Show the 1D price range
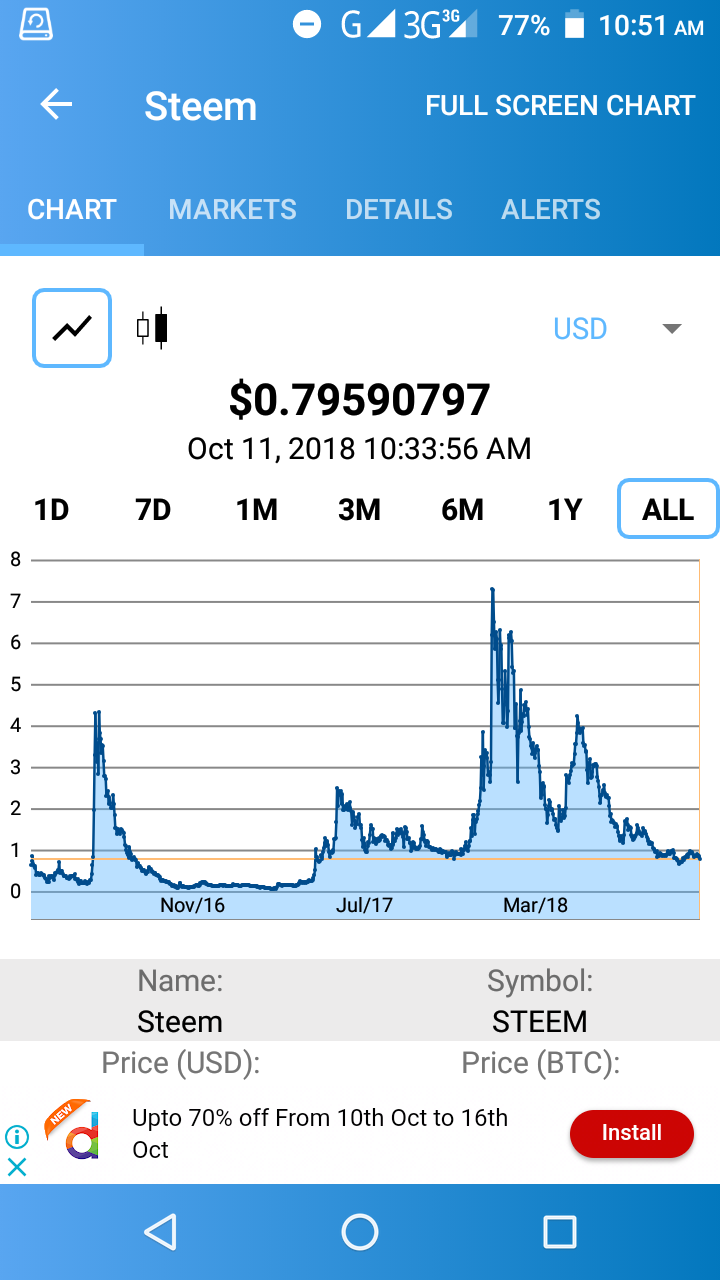Viewport: 720px width, 1280px height. click(51, 510)
